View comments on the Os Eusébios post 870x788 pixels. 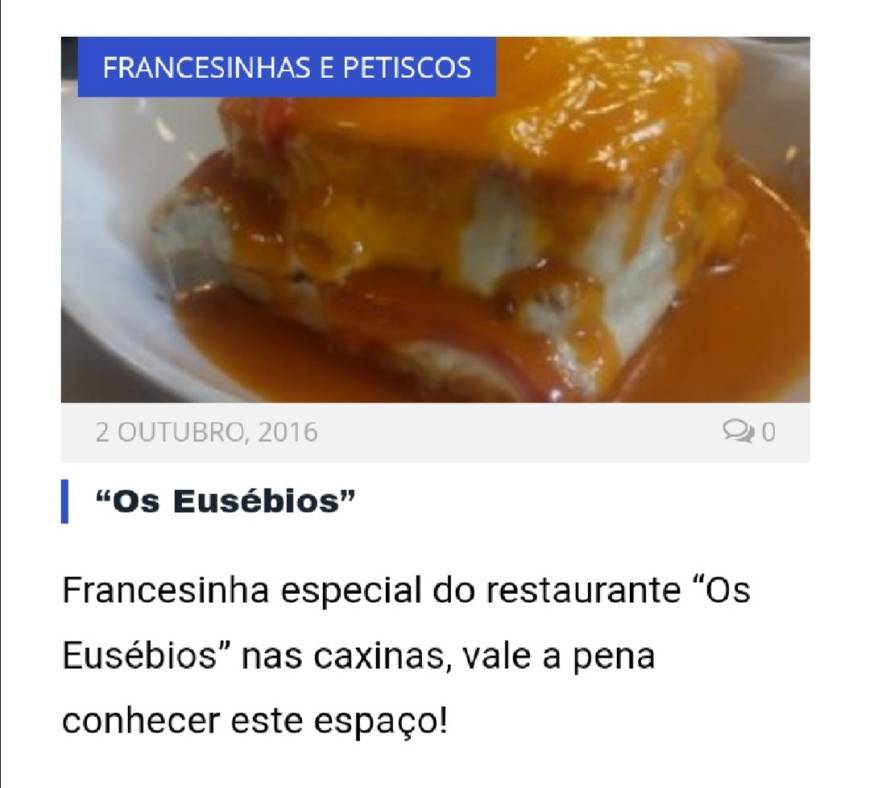(x=749, y=432)
